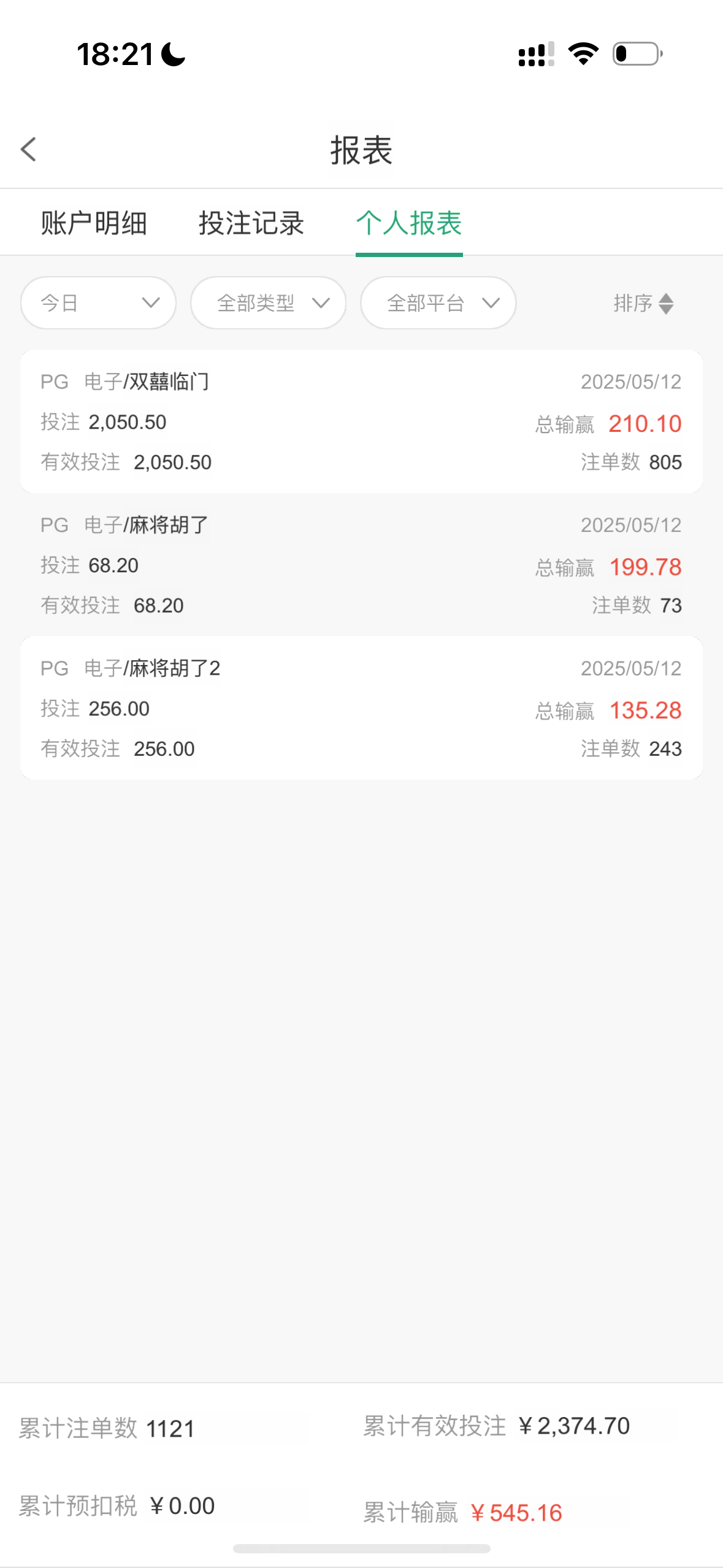Switch to the 投注记录 tab
Screen dimensions: 723x1568
(251, 223)
